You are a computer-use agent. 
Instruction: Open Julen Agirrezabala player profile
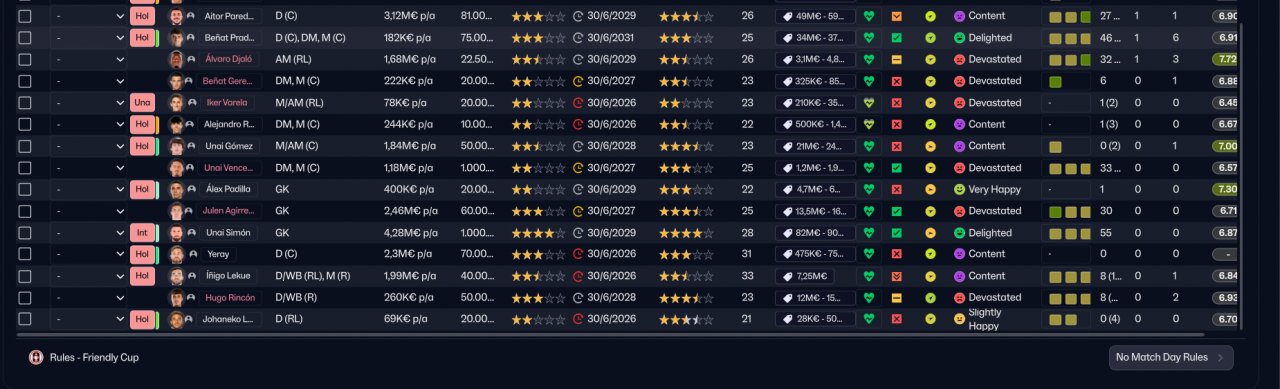click(230, 211)
